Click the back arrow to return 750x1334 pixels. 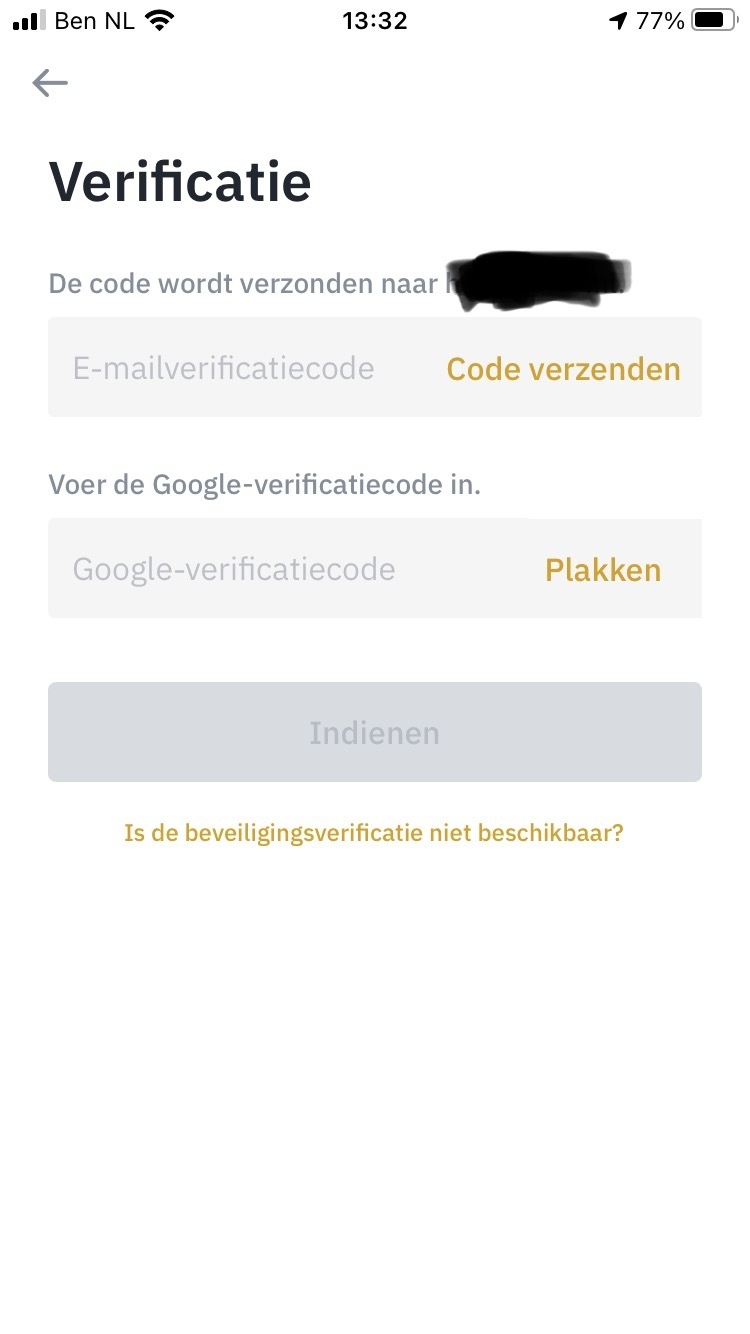click(49, 83)
